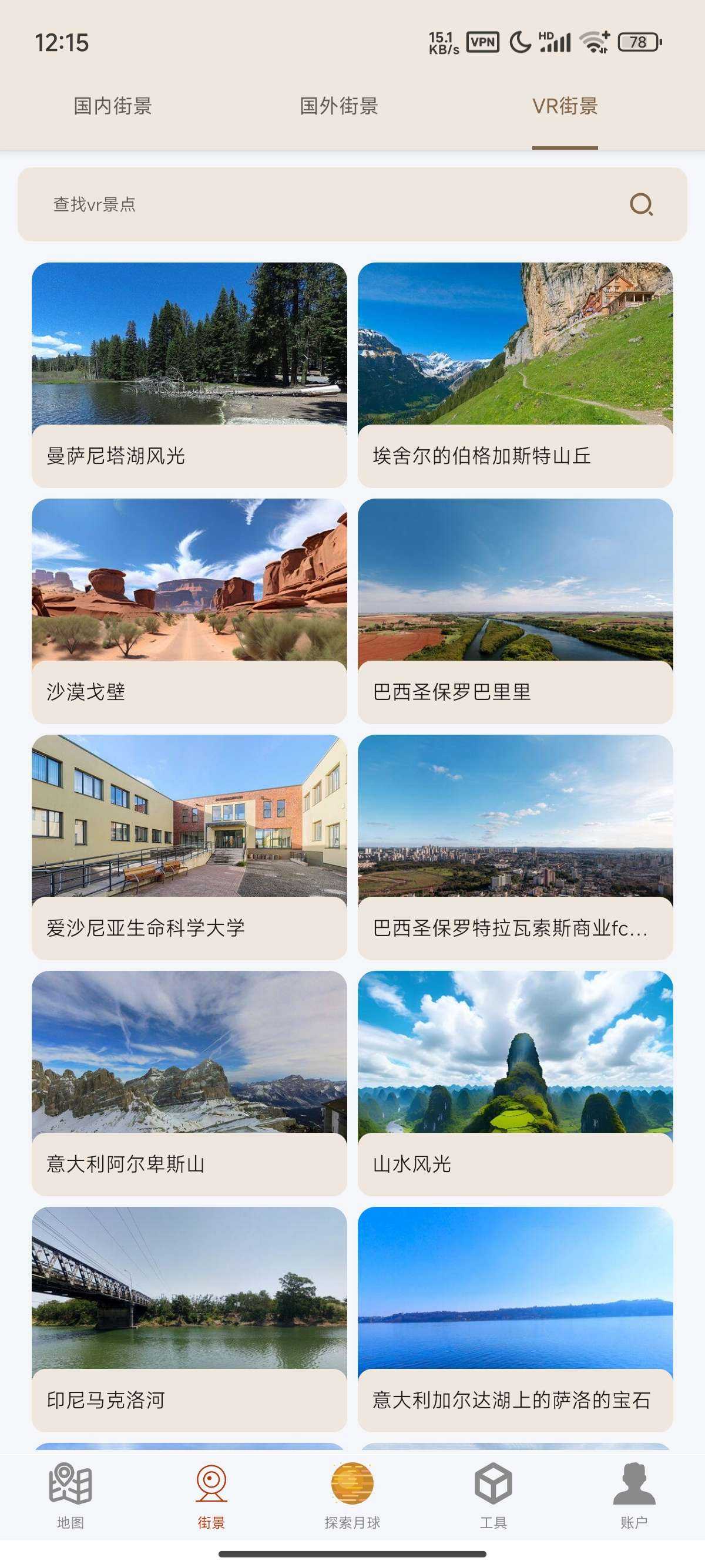705x1568 pixels.
Task: Open the 账户 tab
Action: [634, 1496]
